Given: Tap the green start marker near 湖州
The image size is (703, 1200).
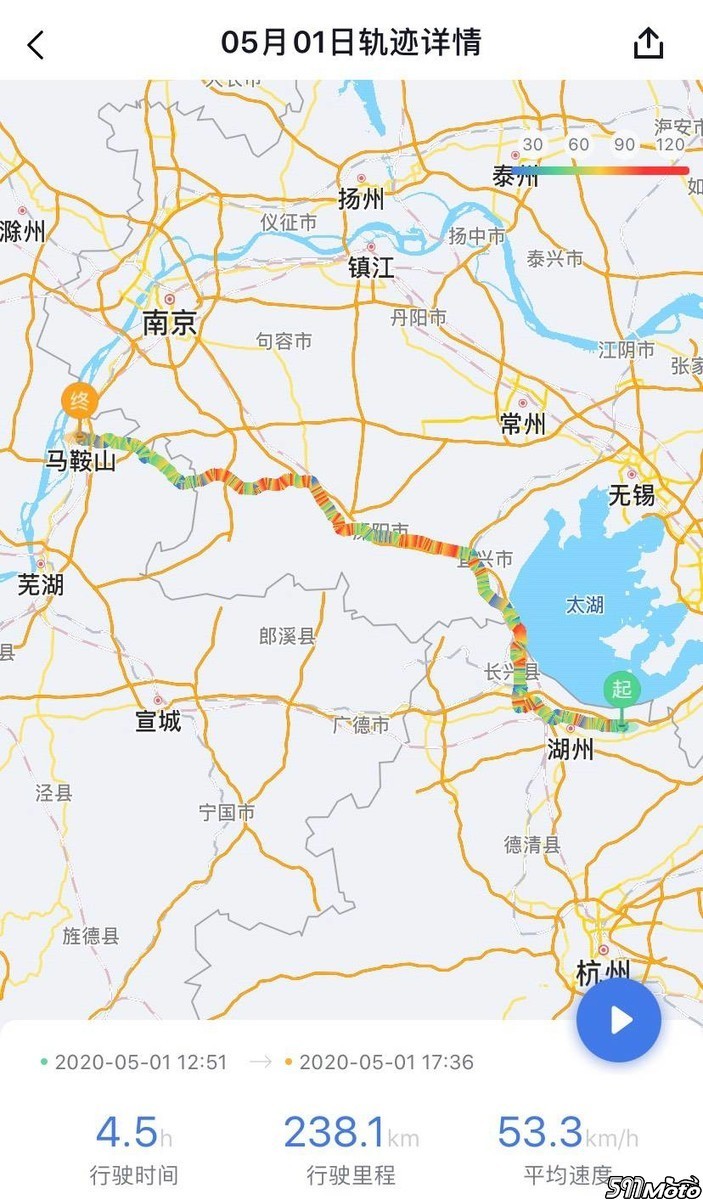Looking at the screenshot, I should [x=621, y=690].
